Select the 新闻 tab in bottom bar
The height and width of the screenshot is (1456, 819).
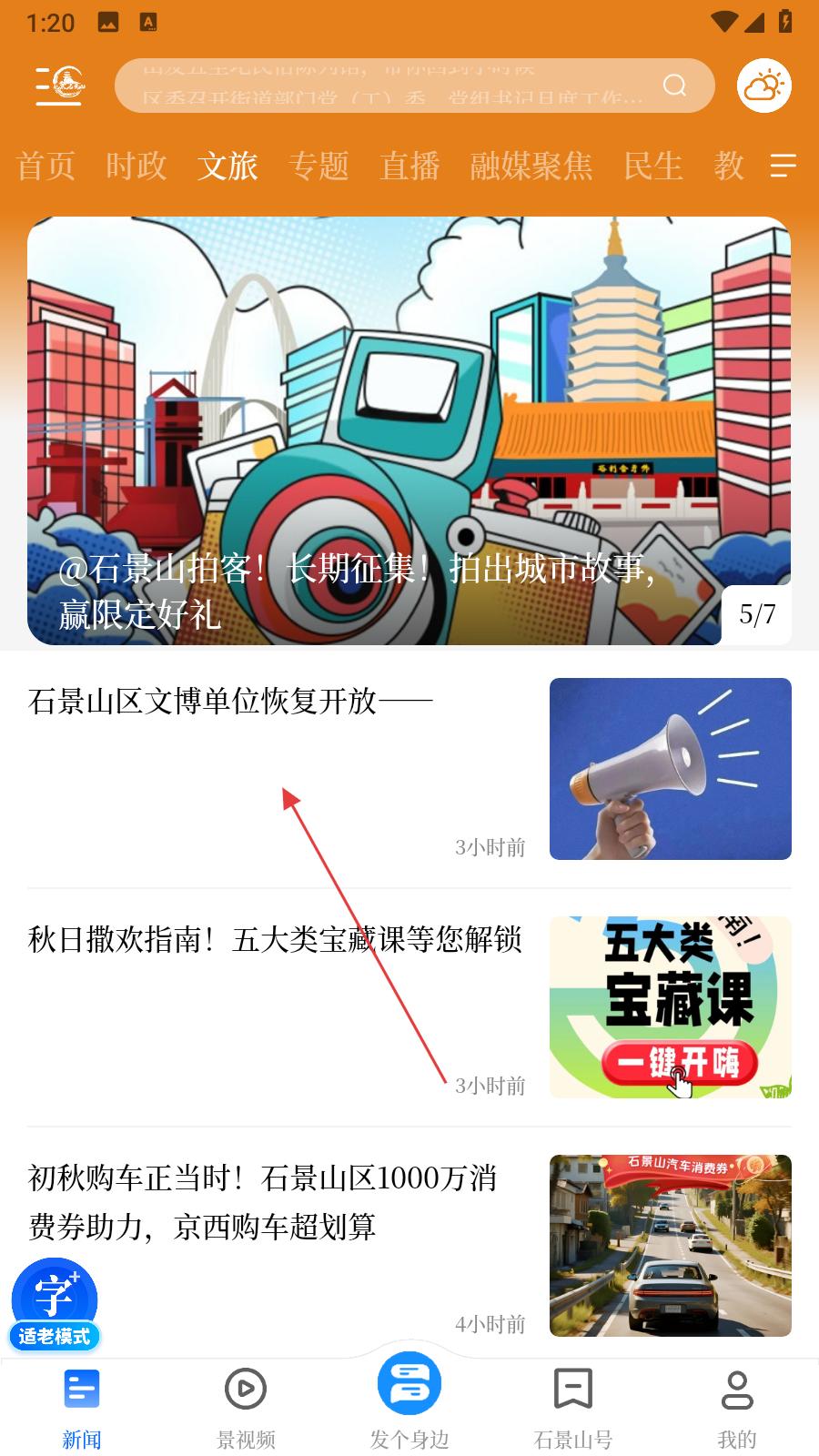[x=82, y=1406]
